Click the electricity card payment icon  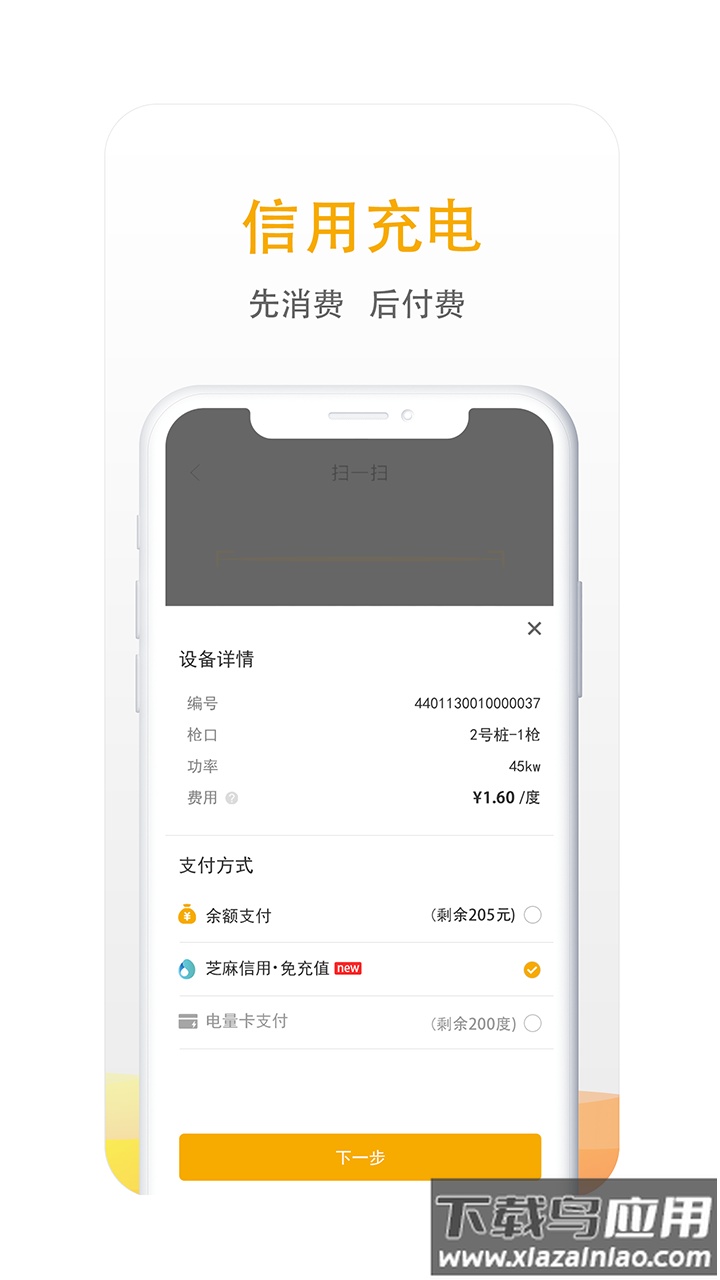coord(188,1023)
